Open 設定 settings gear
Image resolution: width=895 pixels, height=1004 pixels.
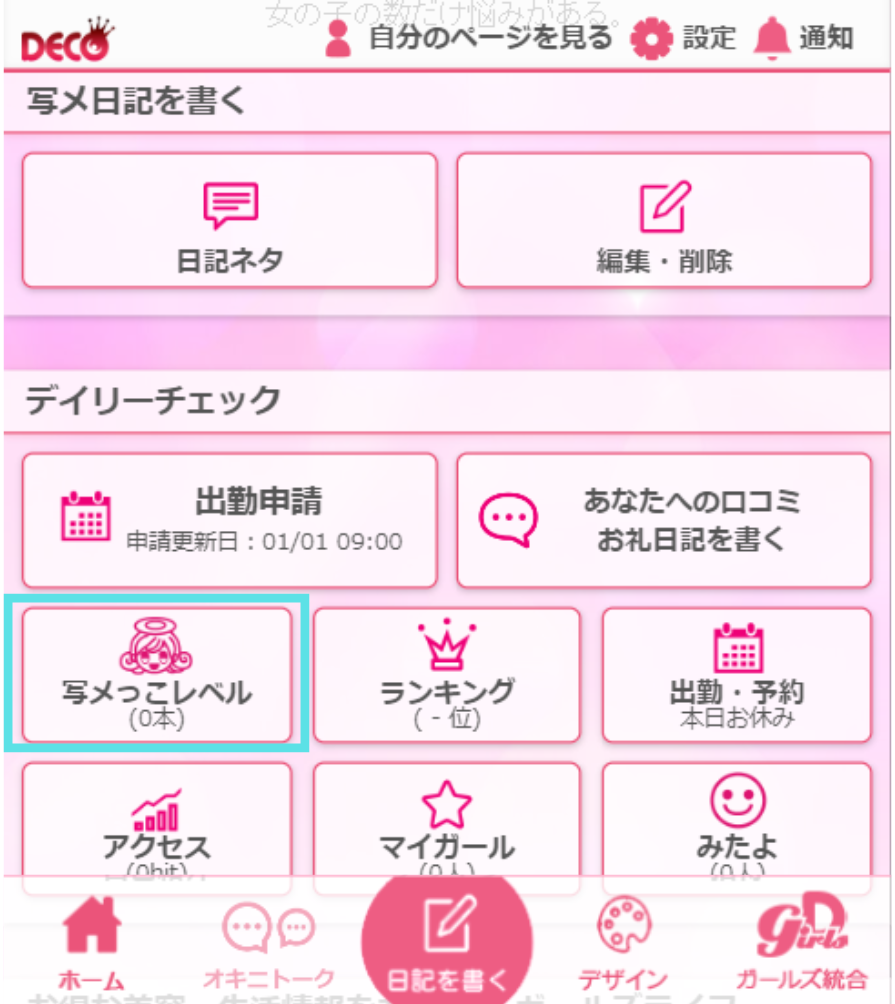(x=683, y=38)
